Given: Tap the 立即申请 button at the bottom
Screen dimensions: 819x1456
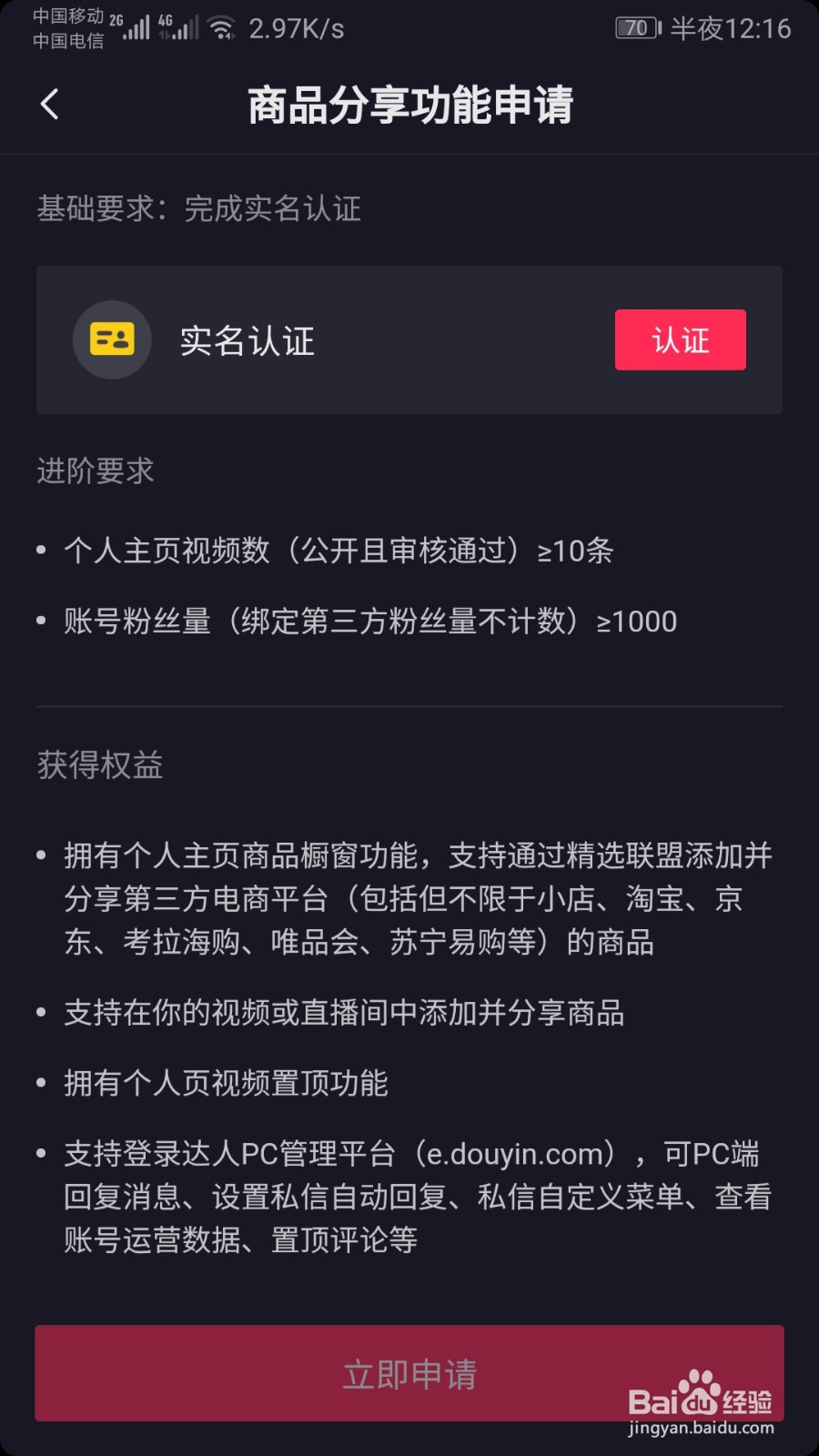Looking at the screenshot, I should click(409, 1374).
